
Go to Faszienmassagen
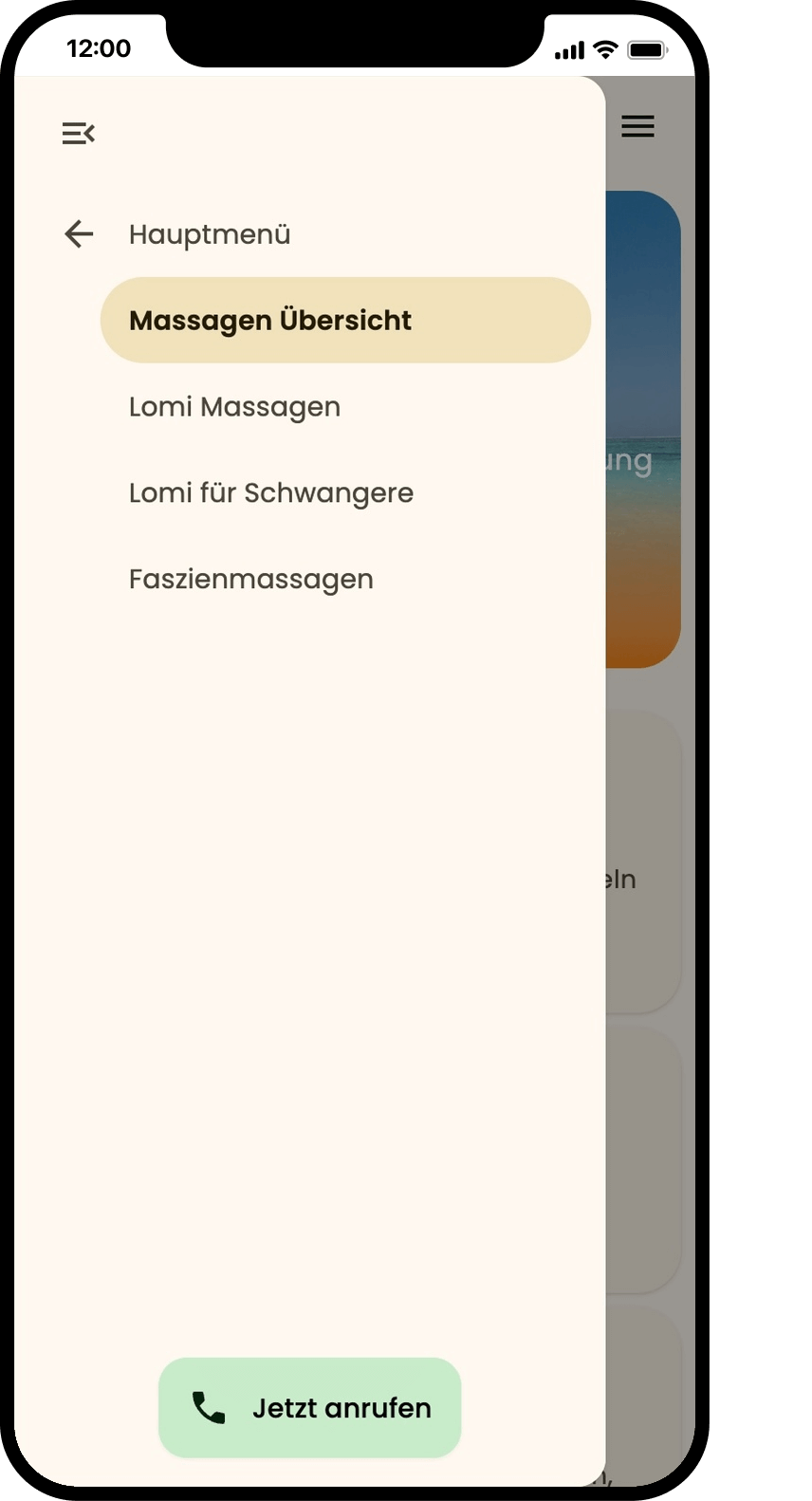click(251, 580)
